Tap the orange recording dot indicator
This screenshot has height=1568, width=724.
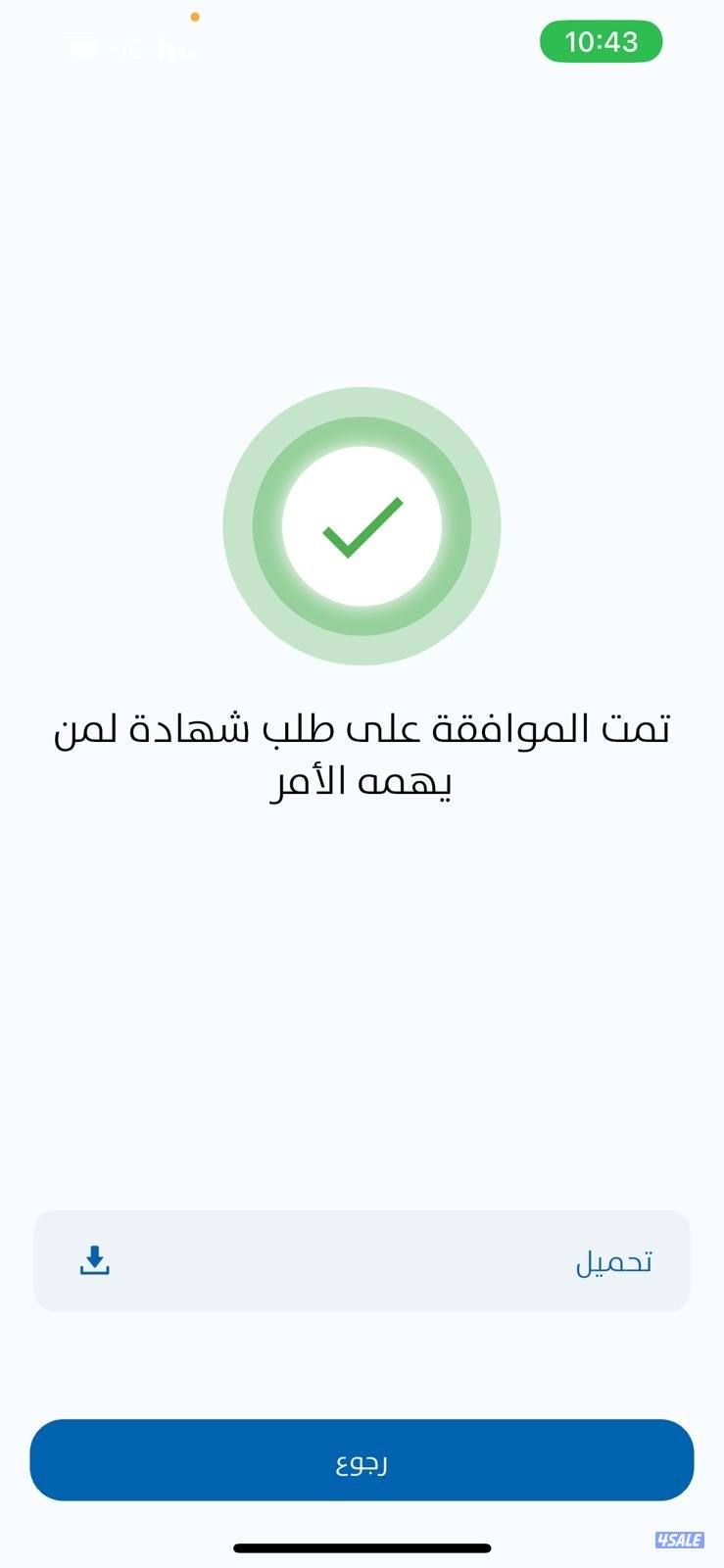pos(195,16)
